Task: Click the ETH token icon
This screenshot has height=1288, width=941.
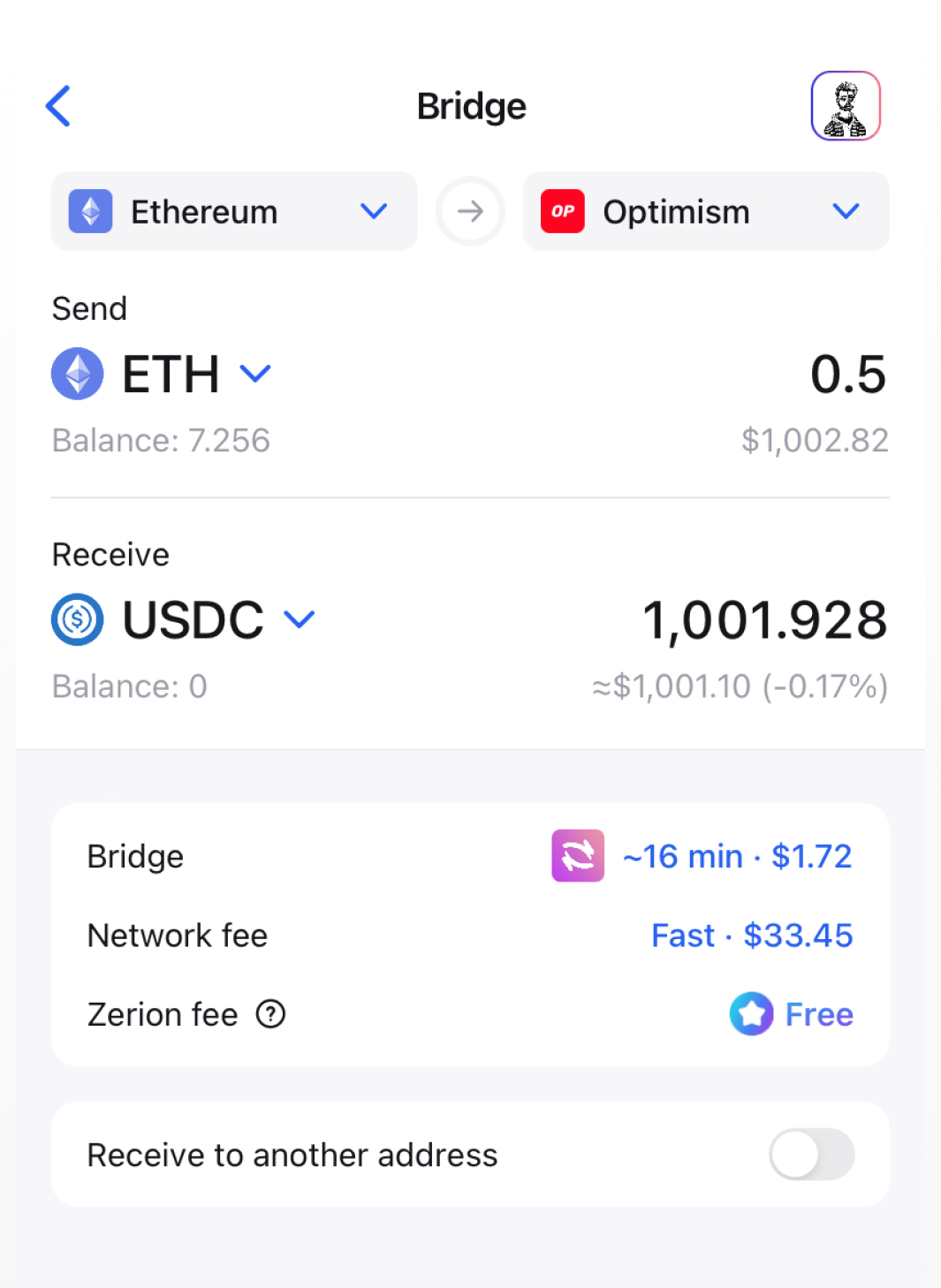Action: tap(78, 374)
